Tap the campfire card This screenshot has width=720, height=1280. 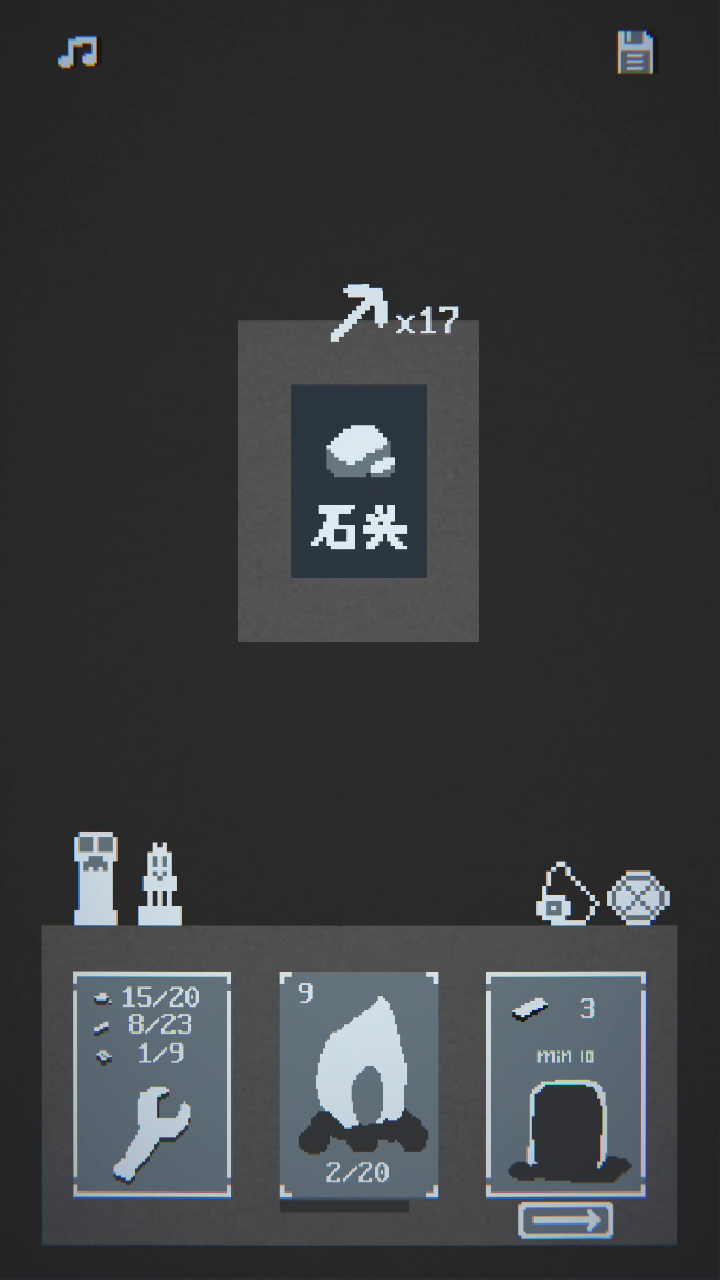click(x=359, y=1085)
